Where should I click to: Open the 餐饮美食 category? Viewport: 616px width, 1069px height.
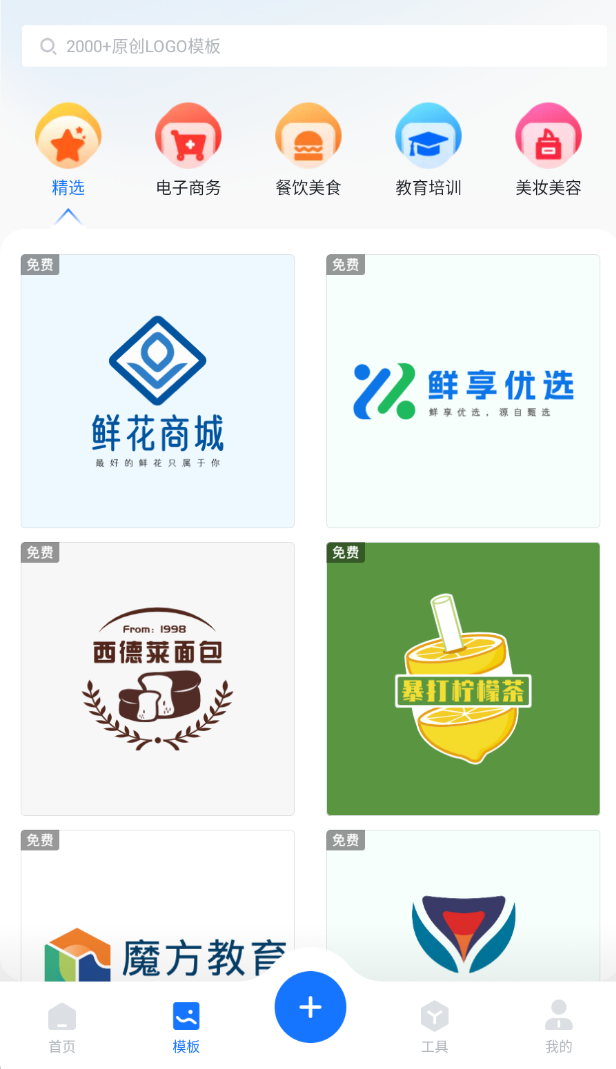308,150
